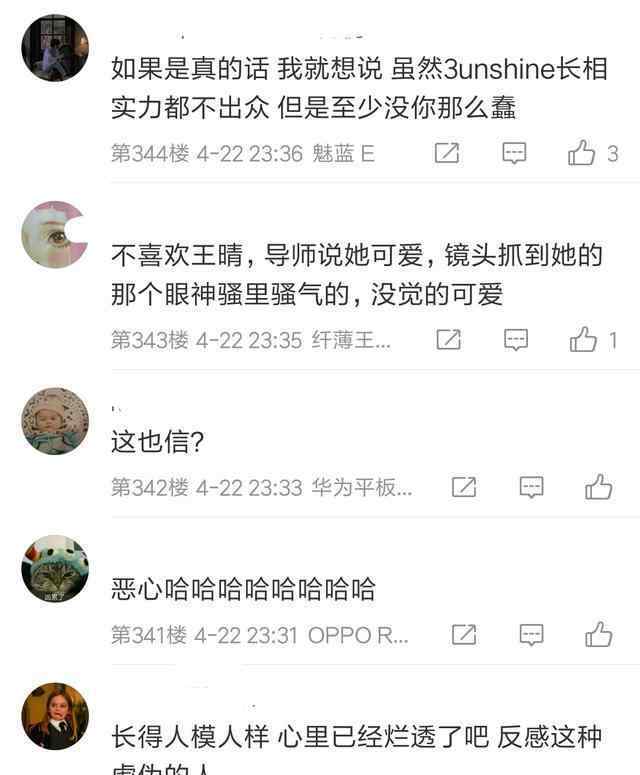Like the comment on floor 344
The height and width of the screenshot is (775, 640).
pyautogui.click(x=582, y=153)
